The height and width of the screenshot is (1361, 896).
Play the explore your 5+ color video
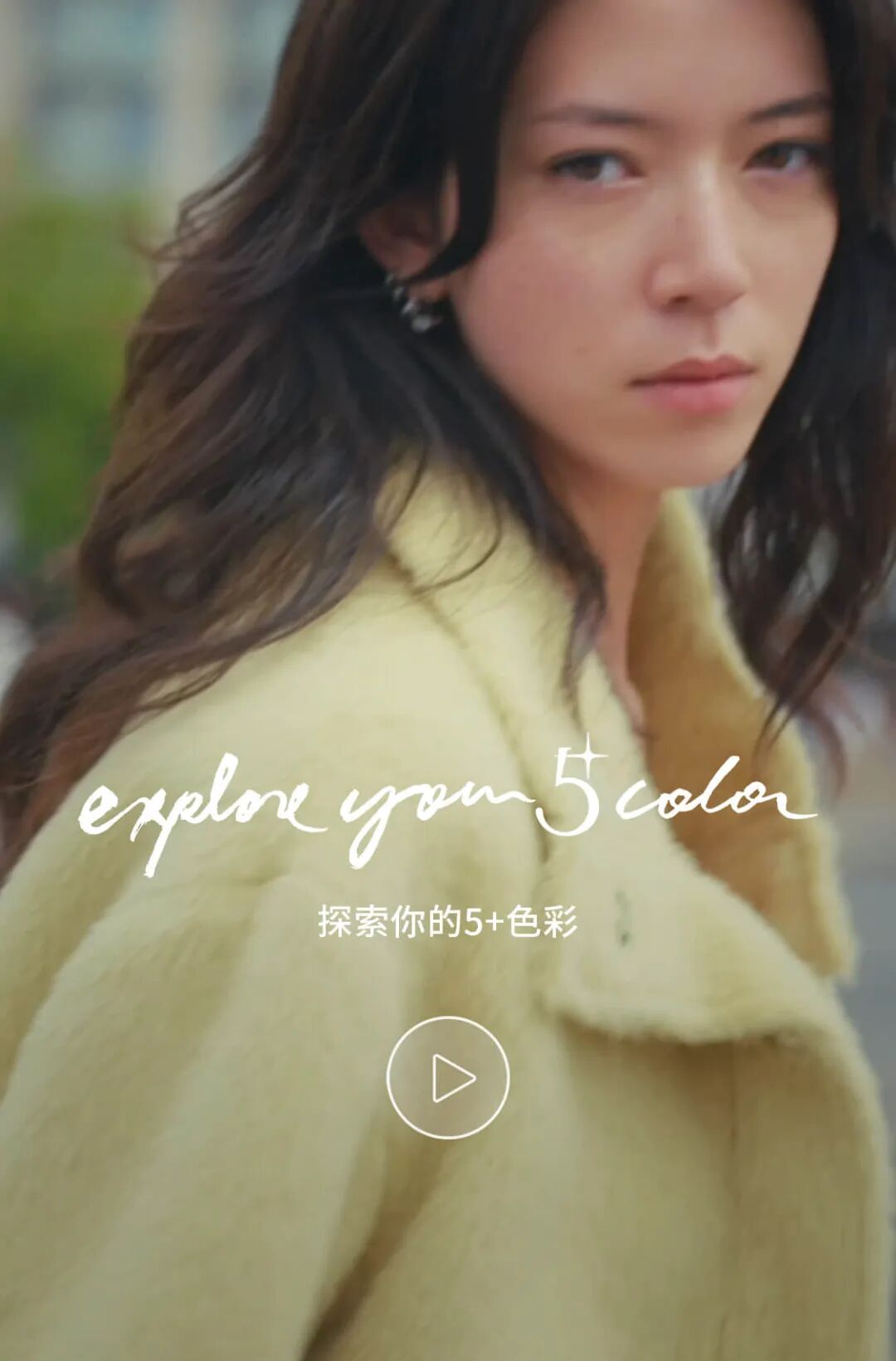448,1078
